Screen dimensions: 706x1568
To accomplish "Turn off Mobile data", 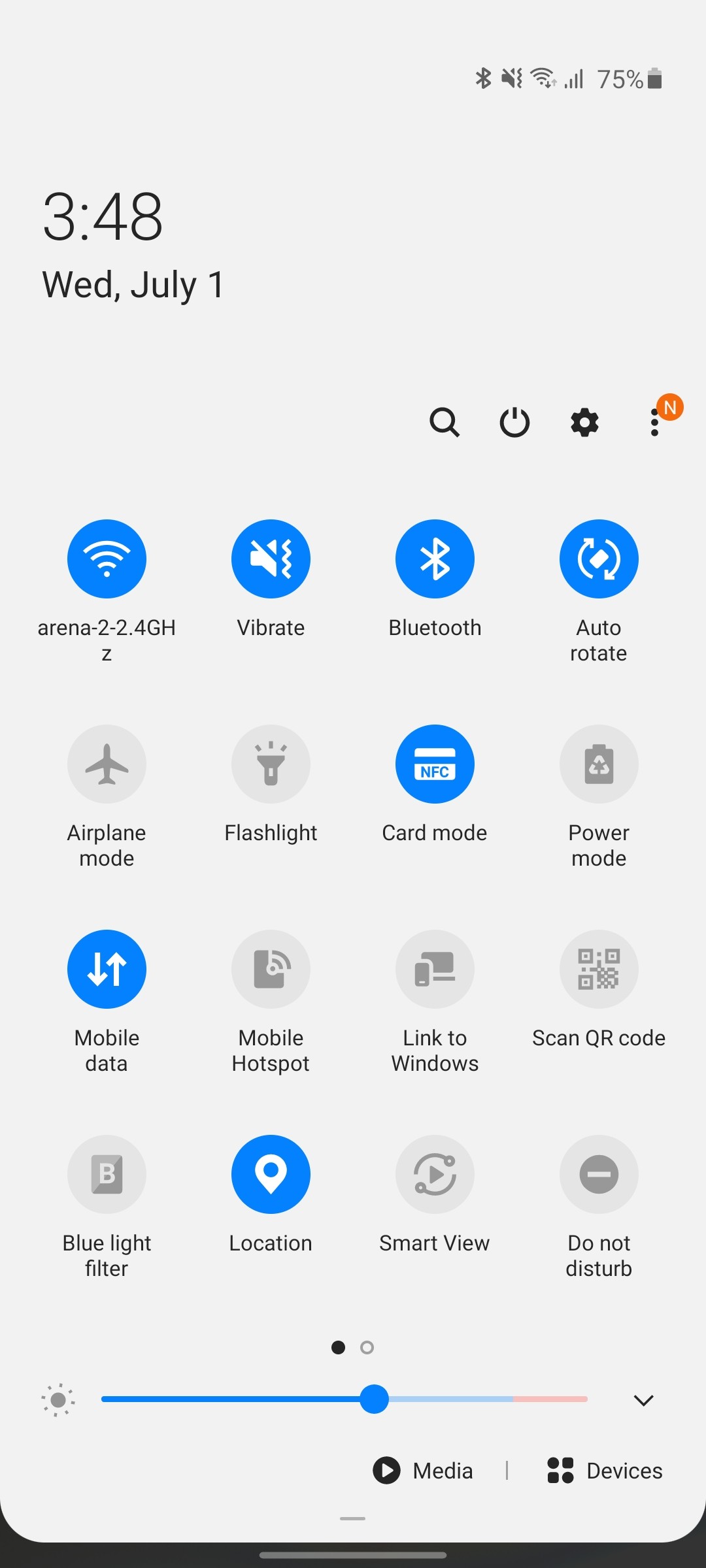I will pos(107,969).
